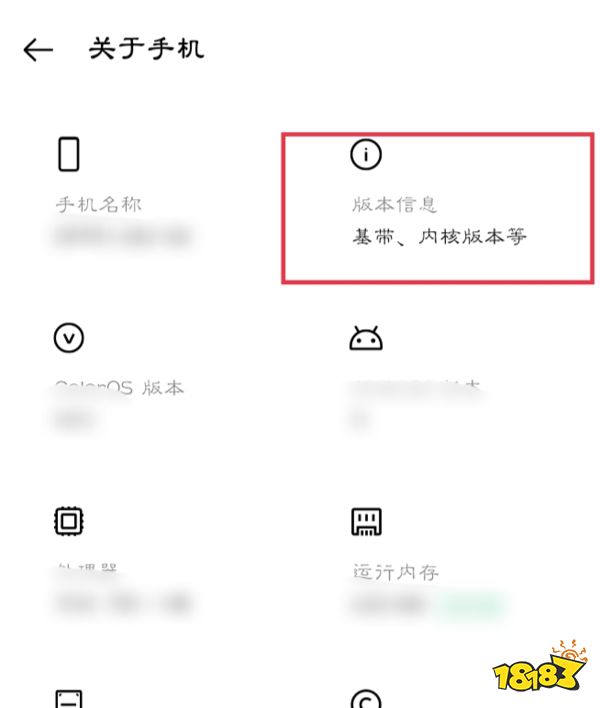This screenshot has width=600, height=708.
Task: Select the 运行内存 item
Action: [x=420, y=573]
